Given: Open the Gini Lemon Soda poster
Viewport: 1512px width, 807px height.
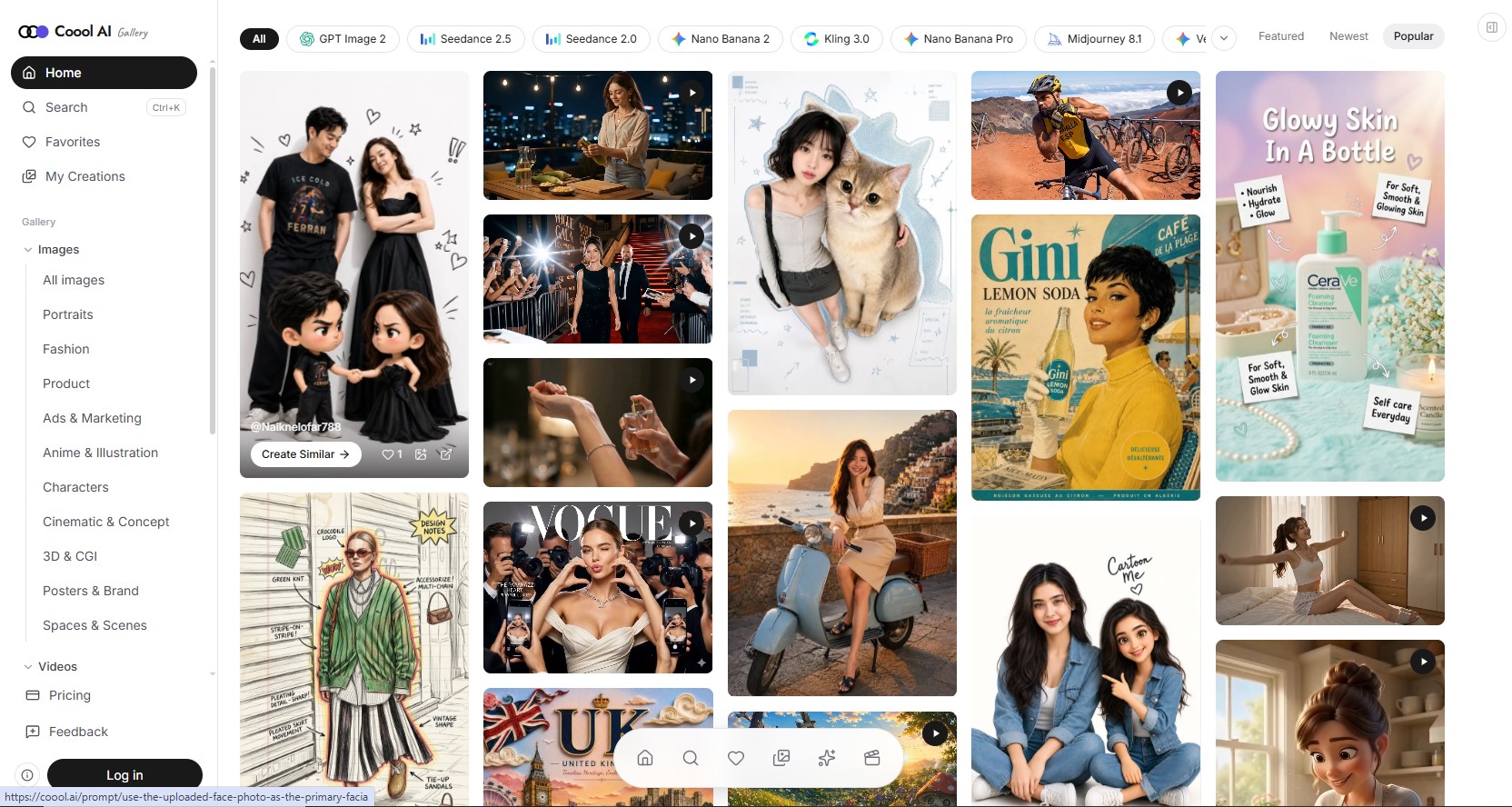Looking at the screenshot, I should (x=1086, y=357).
